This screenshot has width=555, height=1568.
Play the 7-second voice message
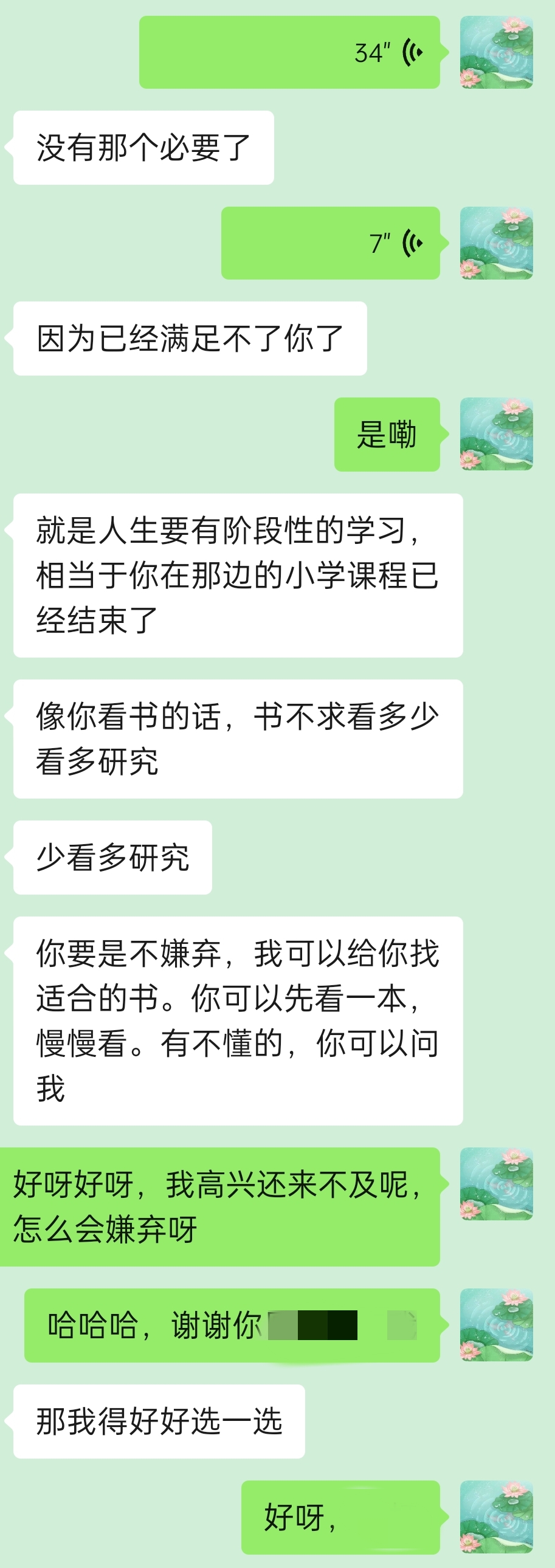[331, 243]
